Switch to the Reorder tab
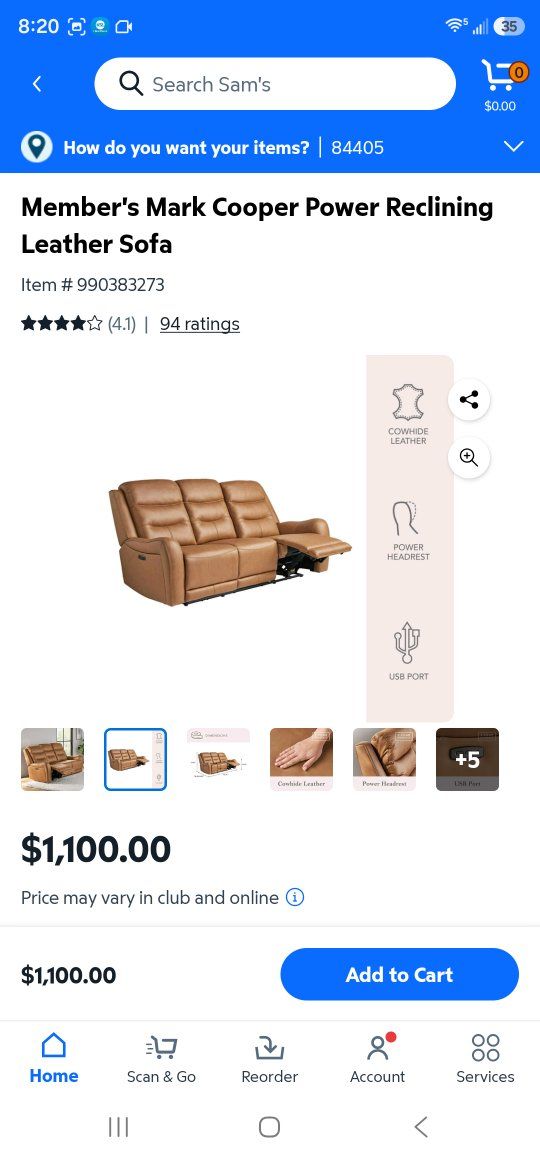 pos(270,1058)
